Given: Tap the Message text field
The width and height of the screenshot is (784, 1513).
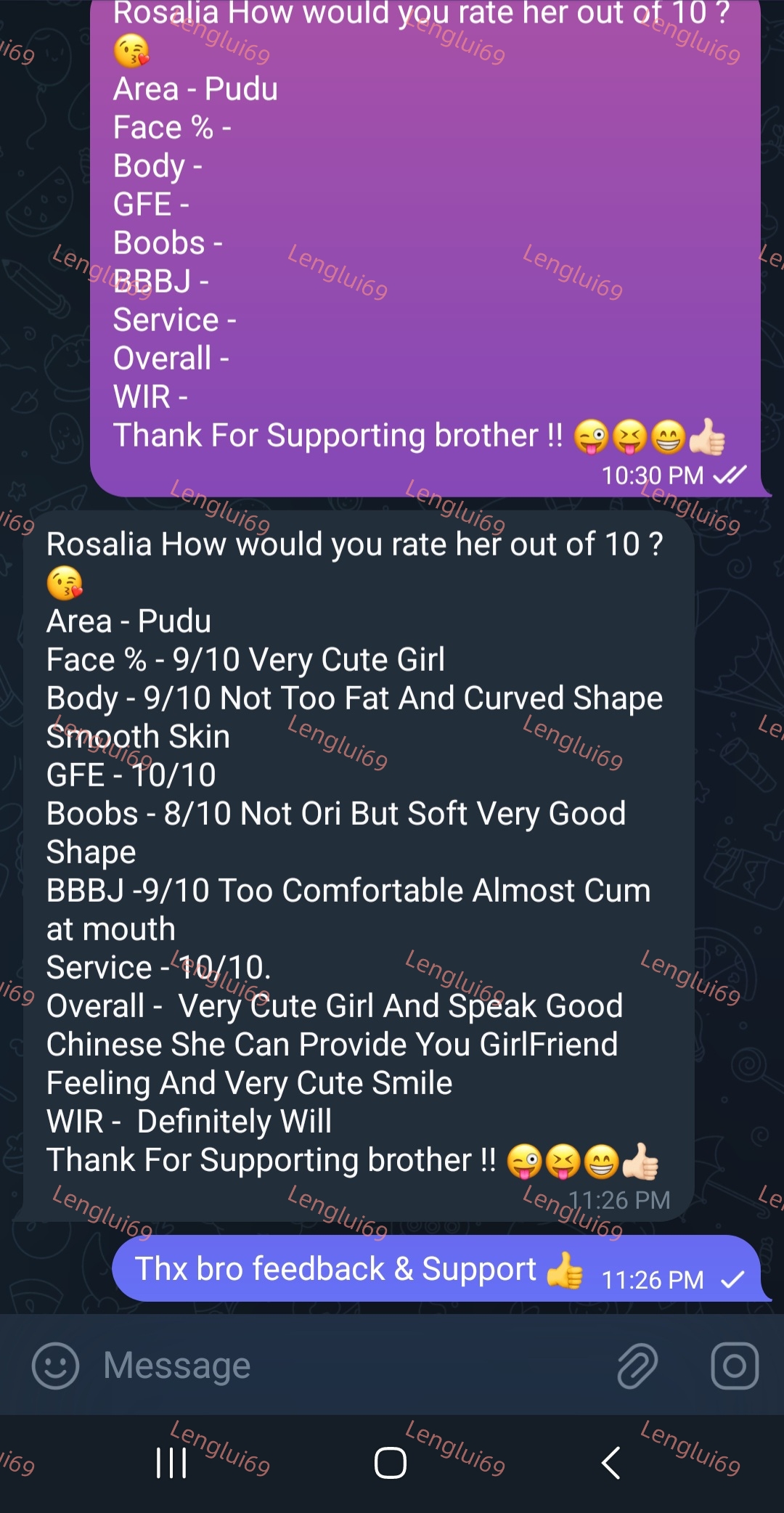Looking at the screenshot, I should pyautogui.click(x=348, y=1366).
